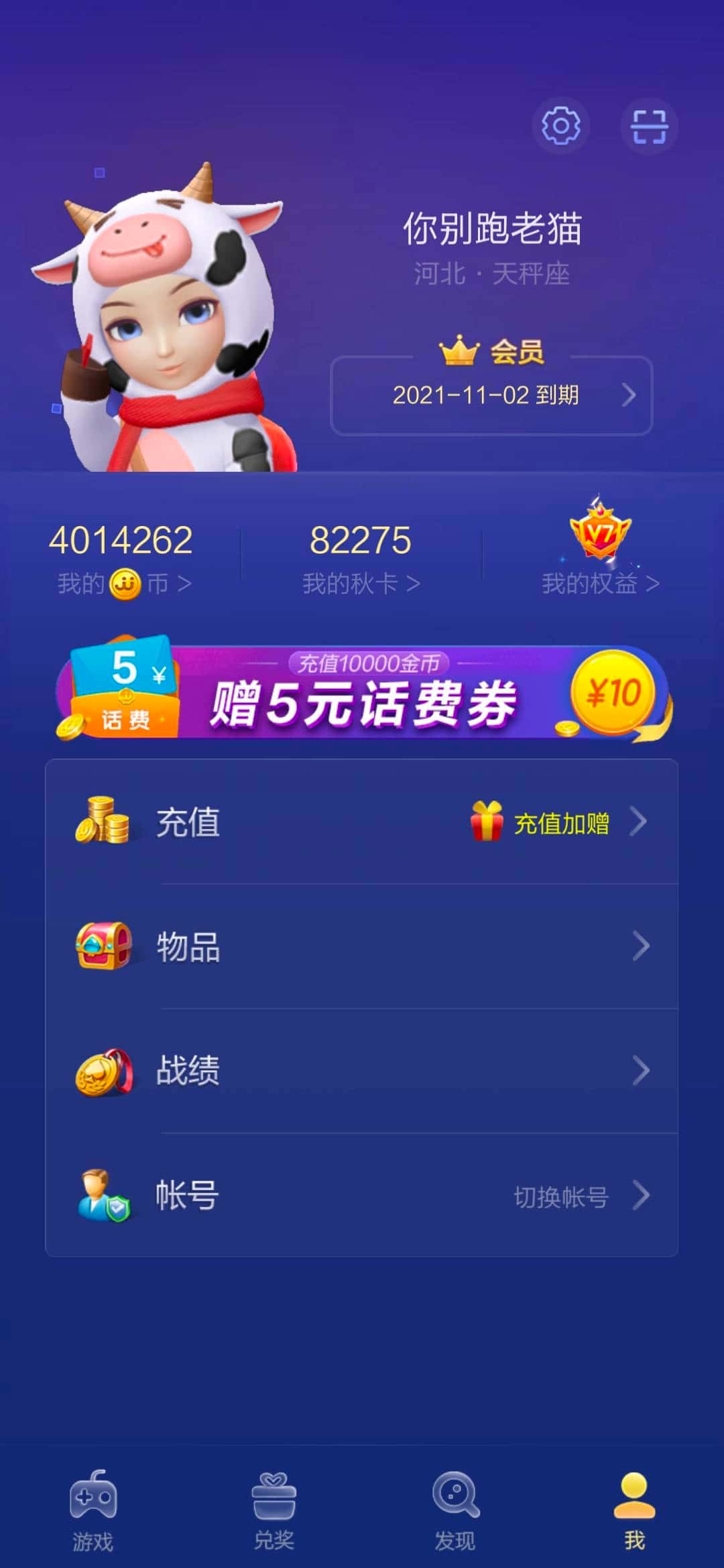Open membership expiry 2021-11-02 details
This screenshot has height=1568, width=724.
(490, 397)
